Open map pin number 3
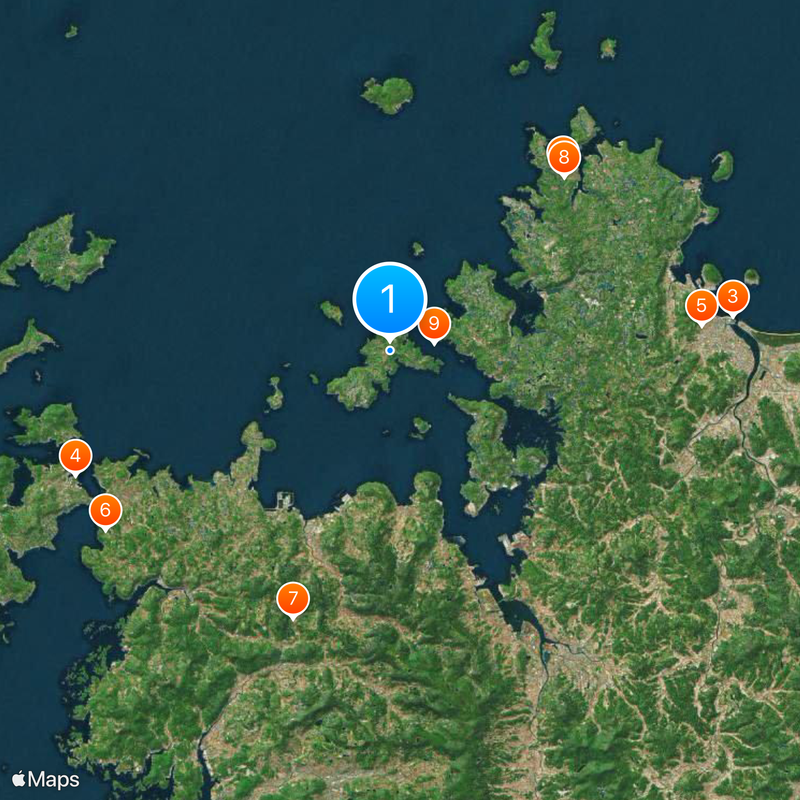This screenshot has width=800, height=800. coord(732,296)
